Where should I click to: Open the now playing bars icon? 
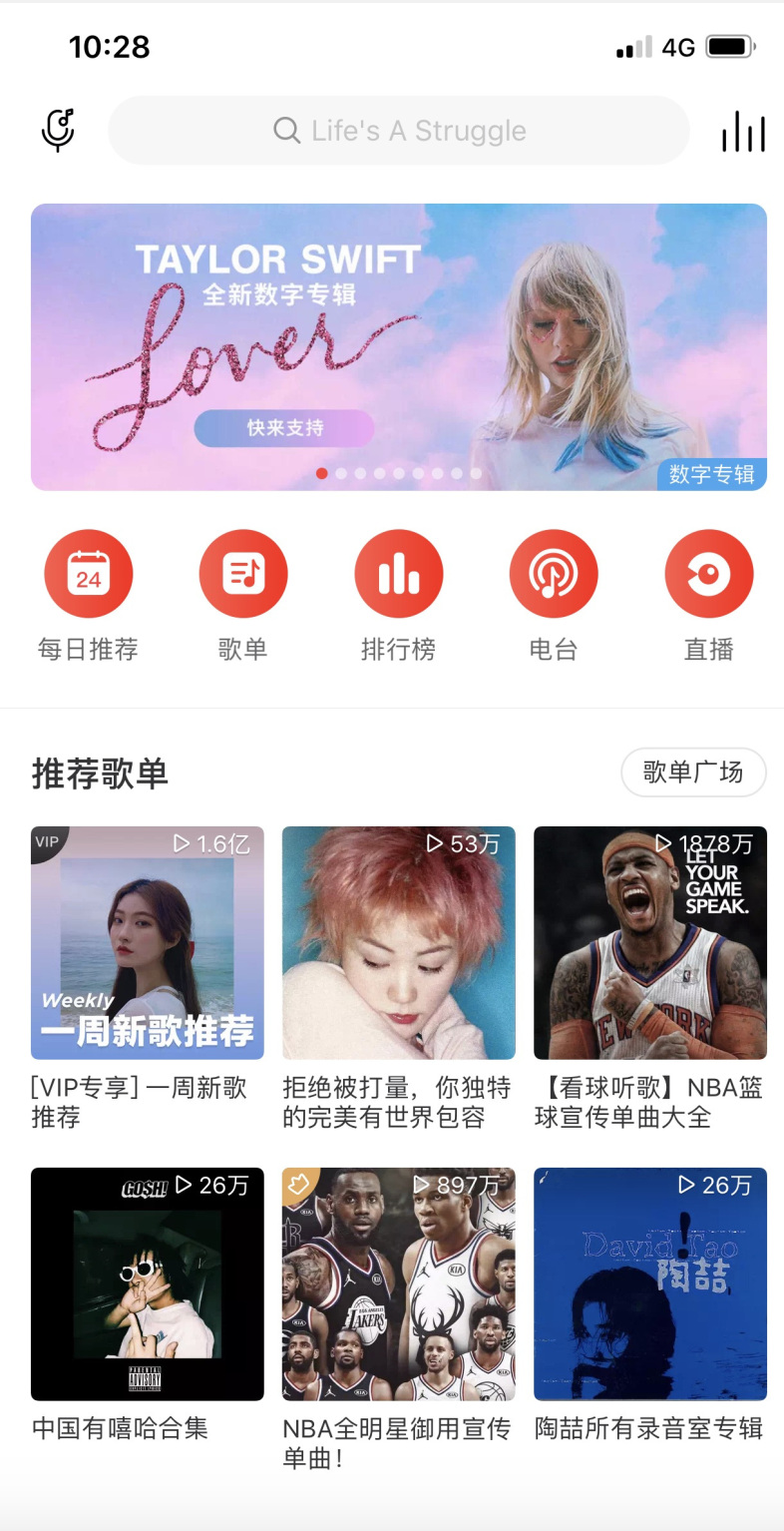pos(743,132)
